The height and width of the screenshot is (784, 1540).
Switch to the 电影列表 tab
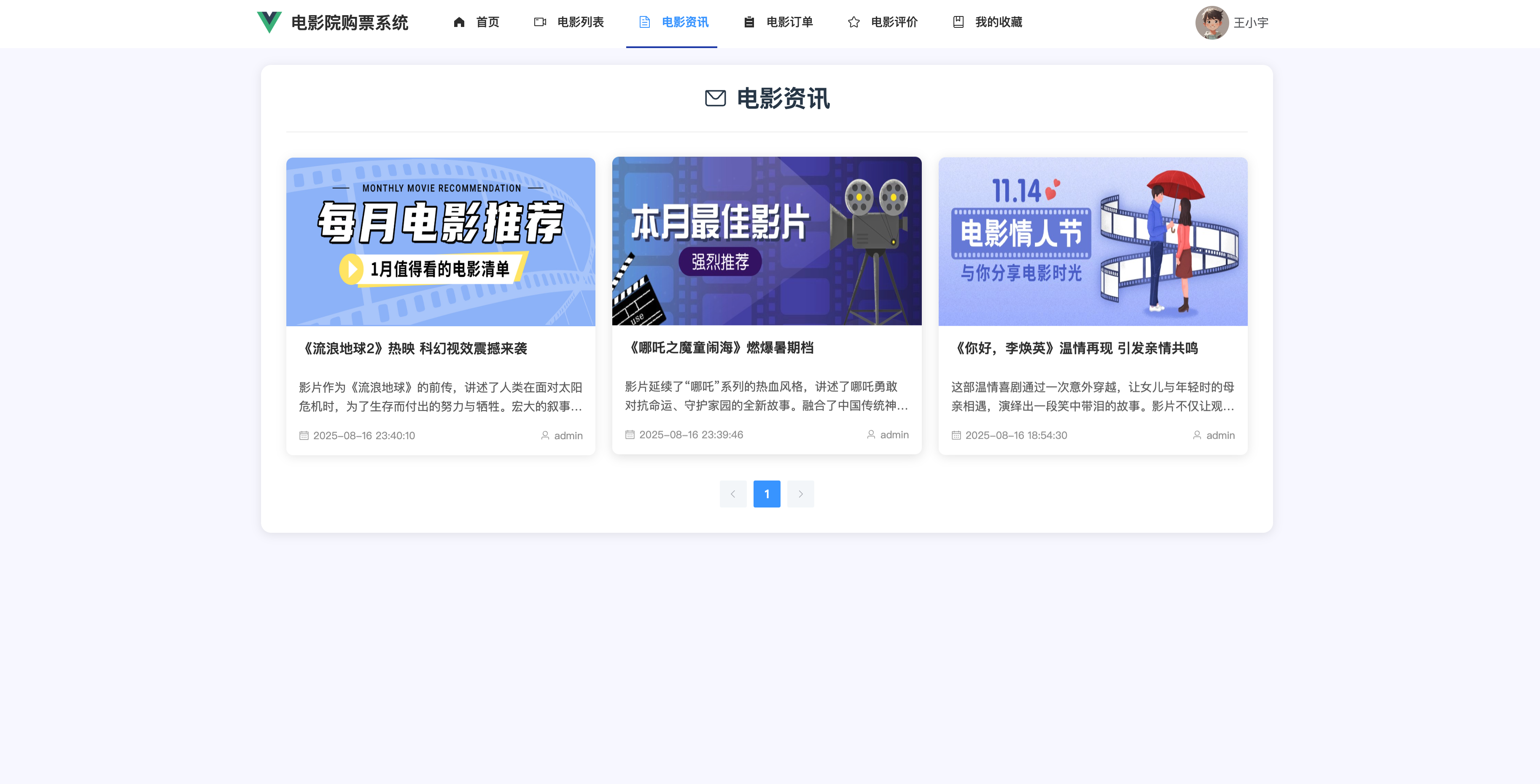coord(568,22)
